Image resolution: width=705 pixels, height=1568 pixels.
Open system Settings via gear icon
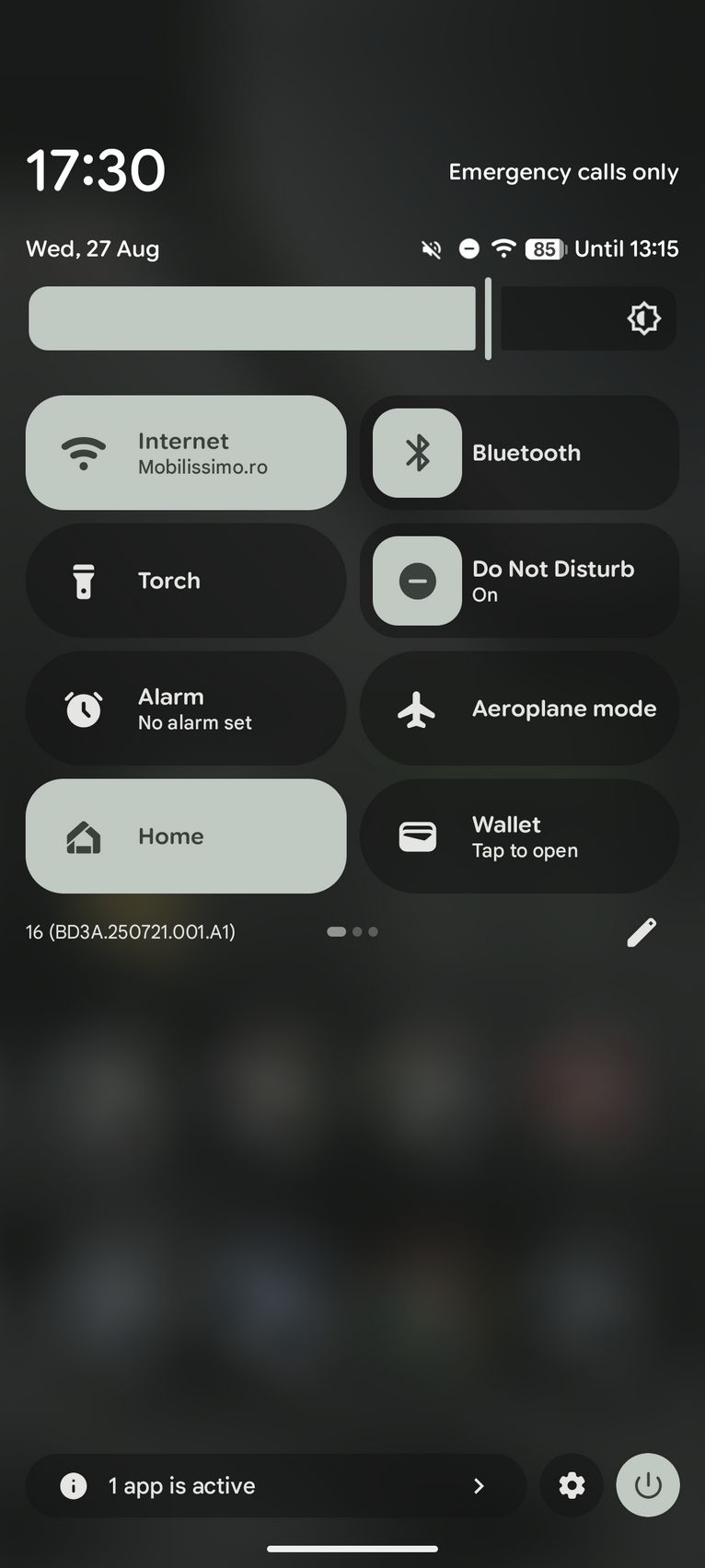coord(572,1485)
